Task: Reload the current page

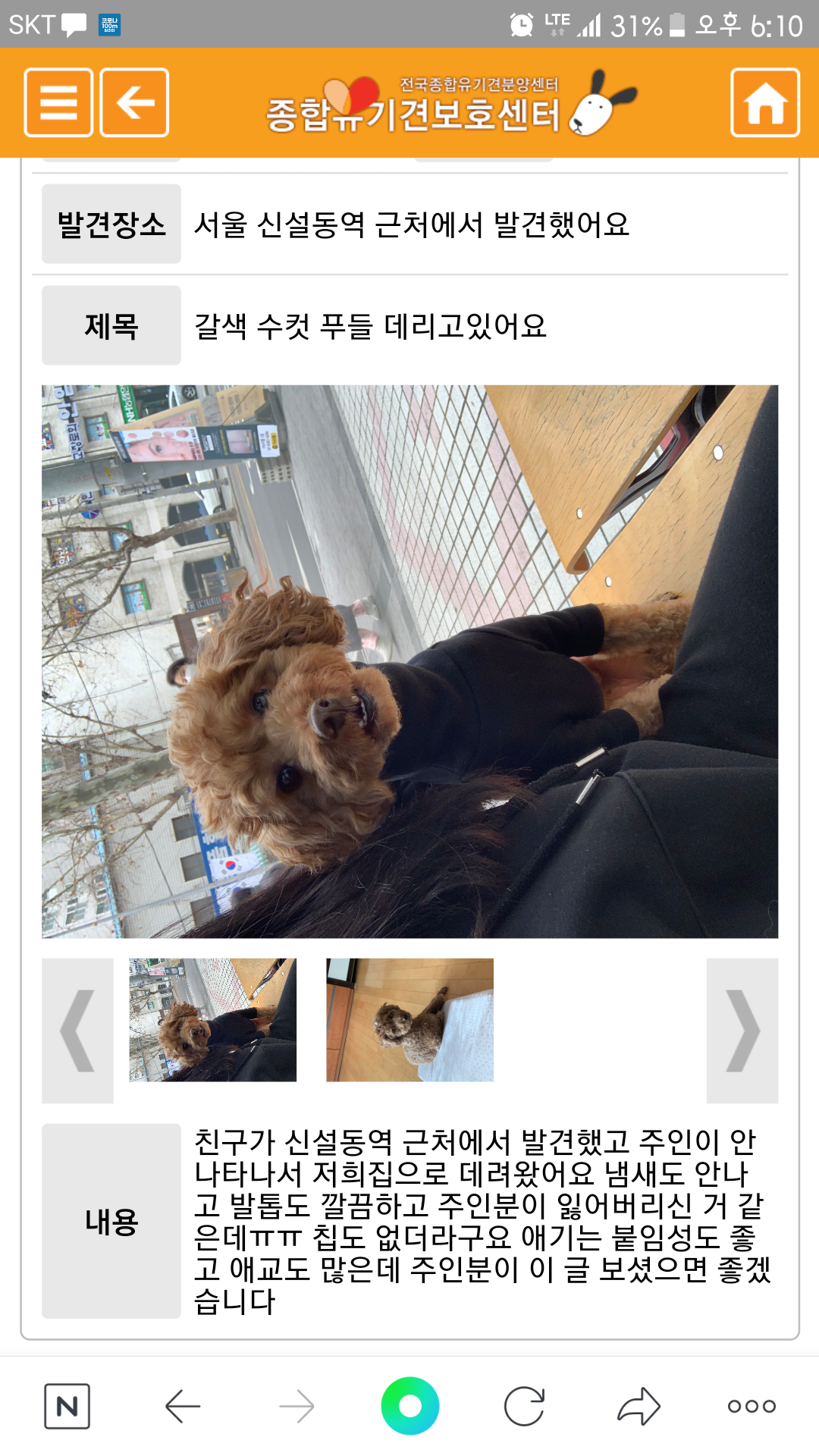Action: (524, 1406)
